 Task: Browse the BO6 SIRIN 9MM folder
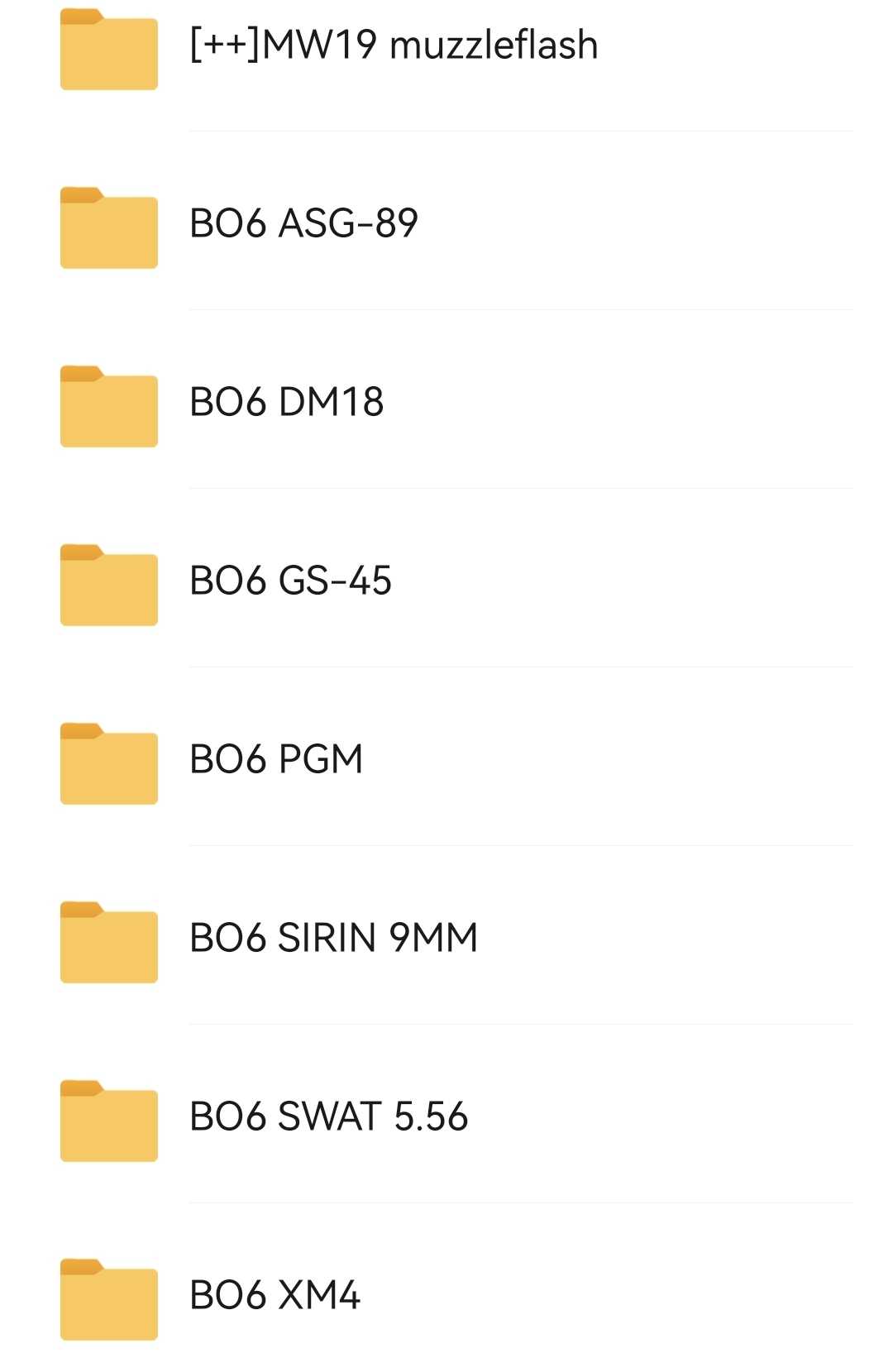click(333, 938)
